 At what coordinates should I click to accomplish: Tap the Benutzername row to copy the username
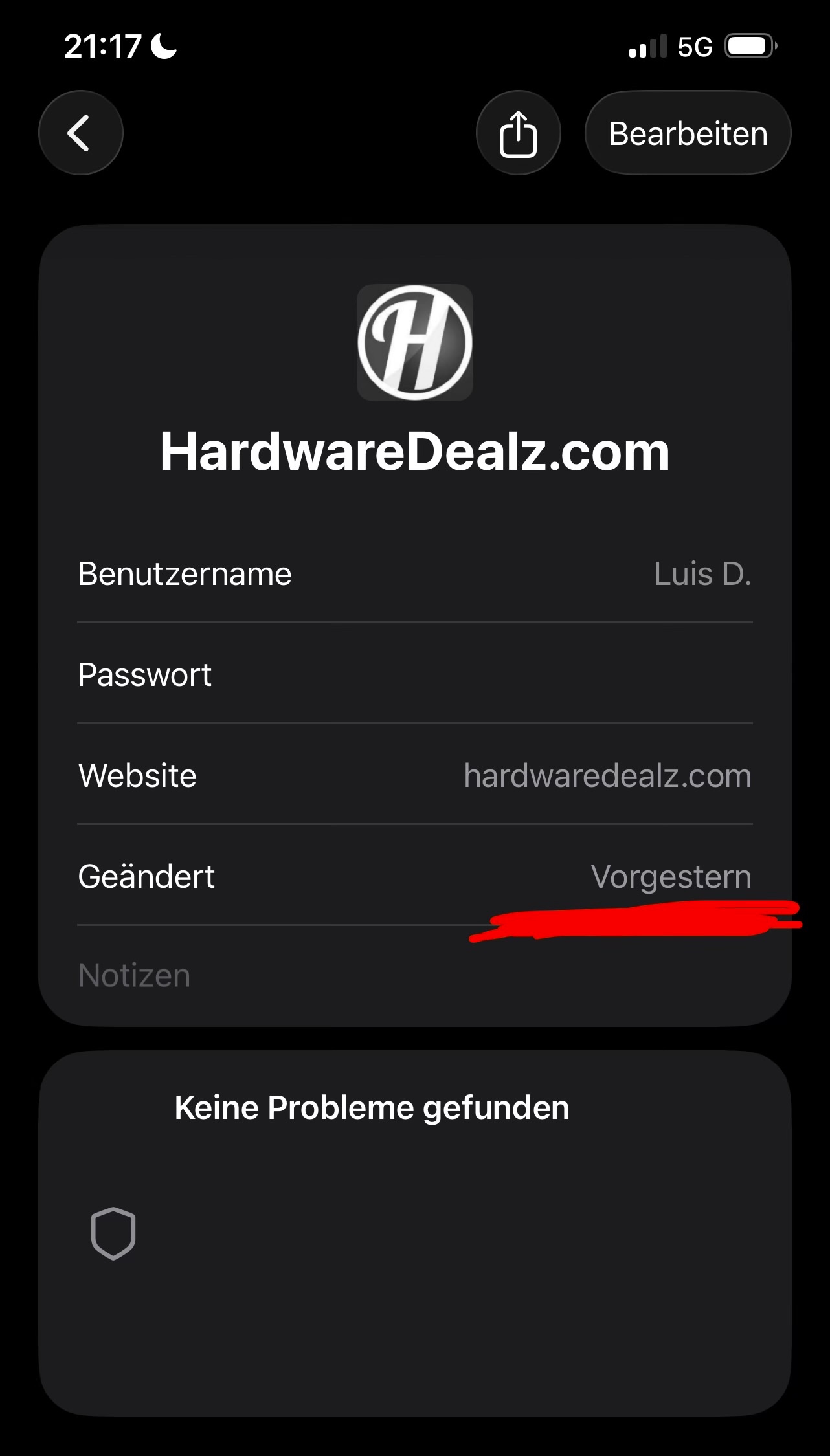point(414,574)
